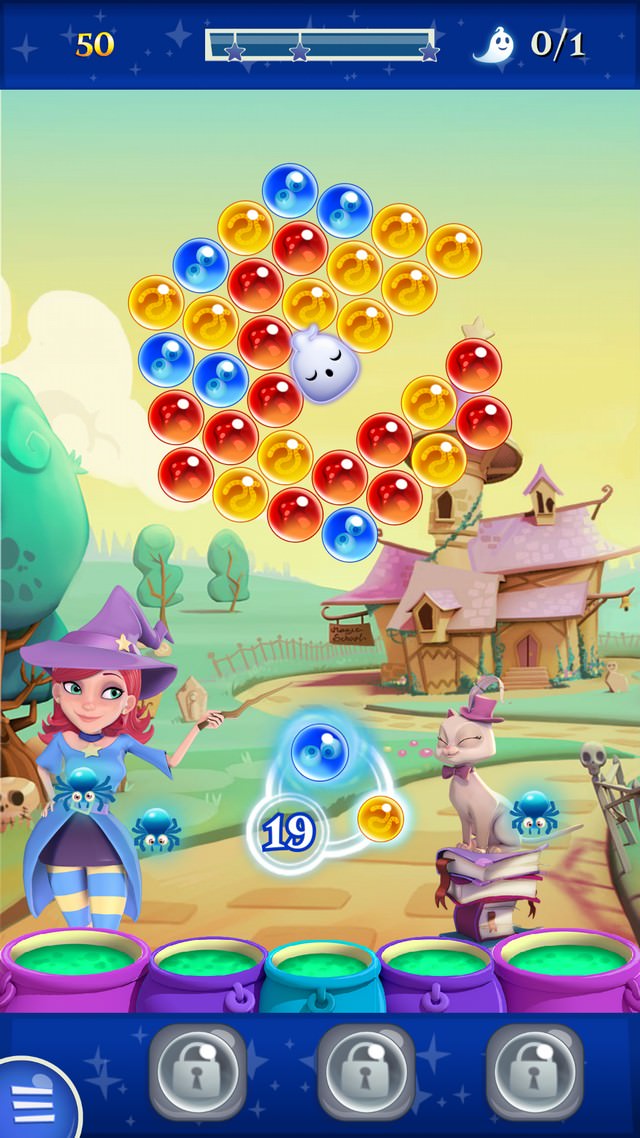Swap to the yellow reserve bubble
The width and height of the screenshot is (640, 1138).
[380, 817]
